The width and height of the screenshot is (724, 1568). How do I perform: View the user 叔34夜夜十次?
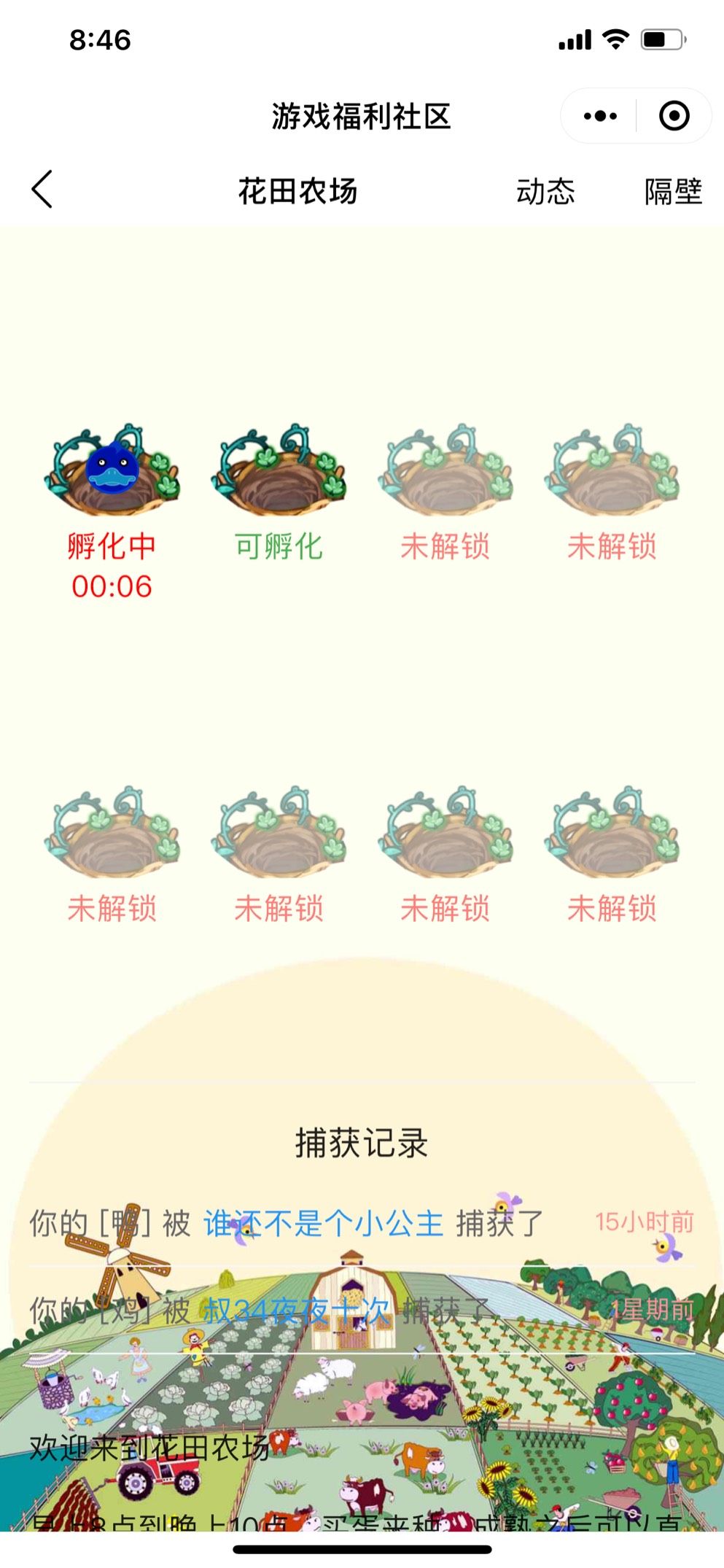tap(296, 1311)
